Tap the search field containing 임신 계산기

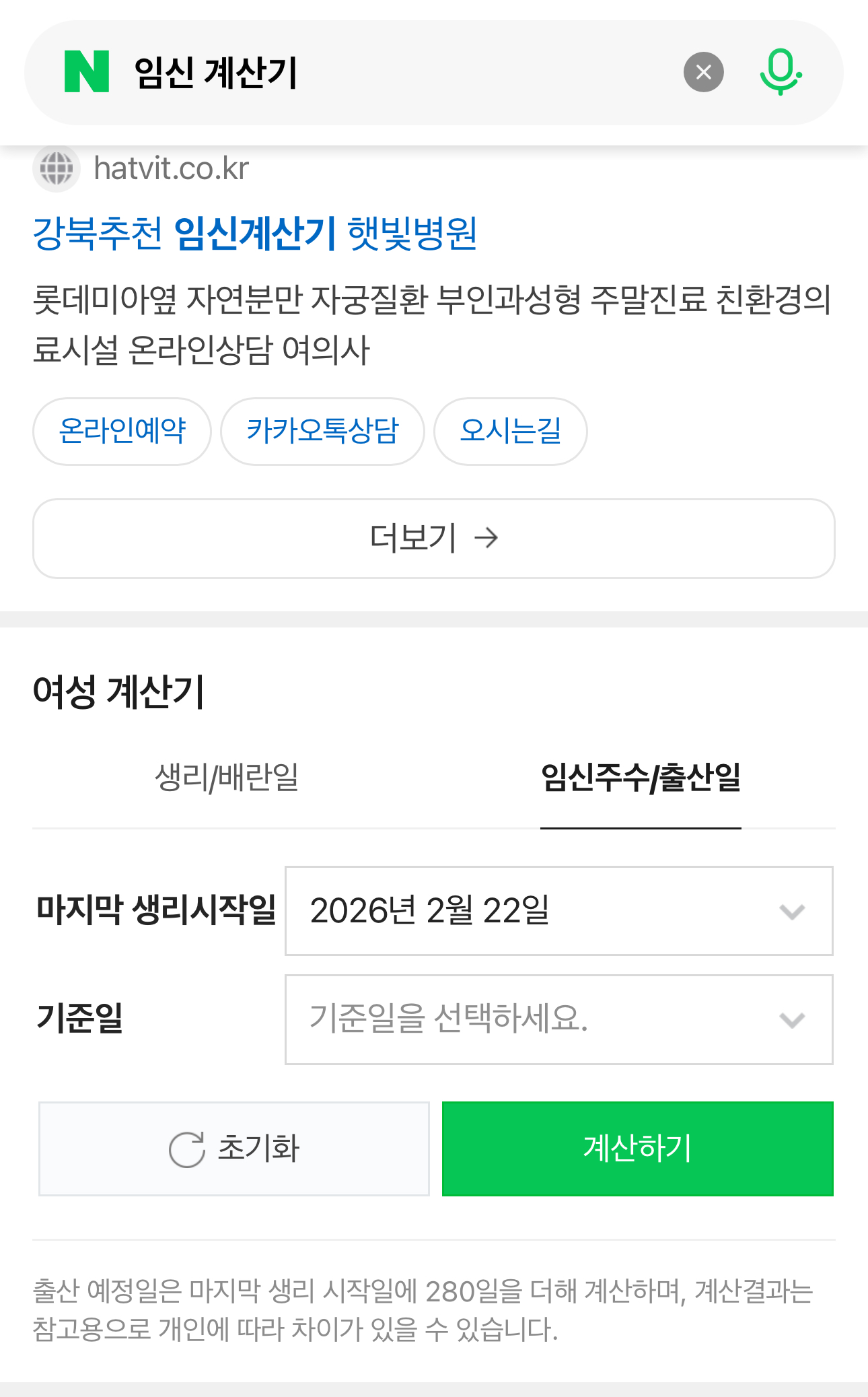(x=404, y=72)
